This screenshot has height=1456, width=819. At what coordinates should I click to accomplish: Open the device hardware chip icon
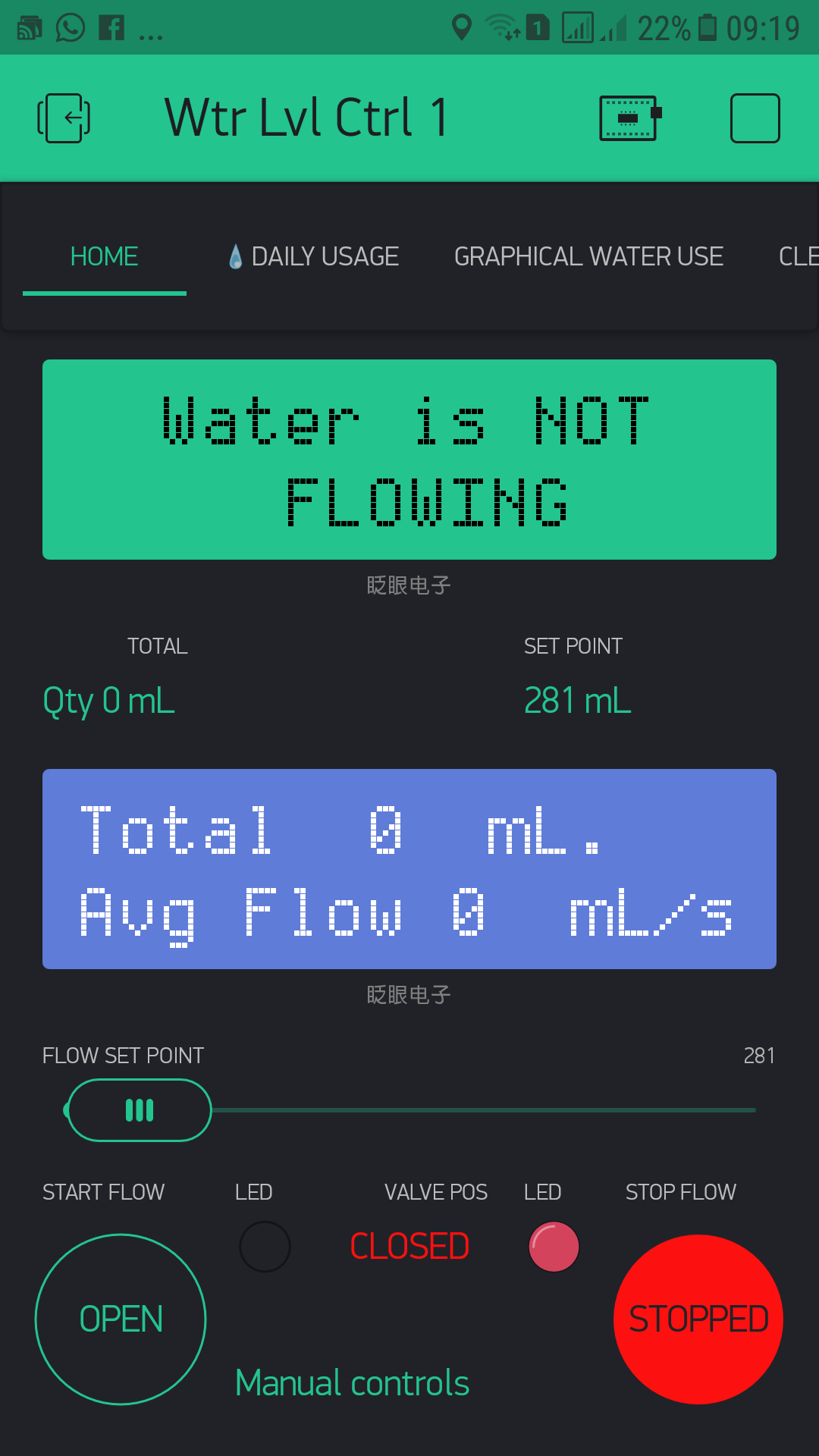(630, 118)
